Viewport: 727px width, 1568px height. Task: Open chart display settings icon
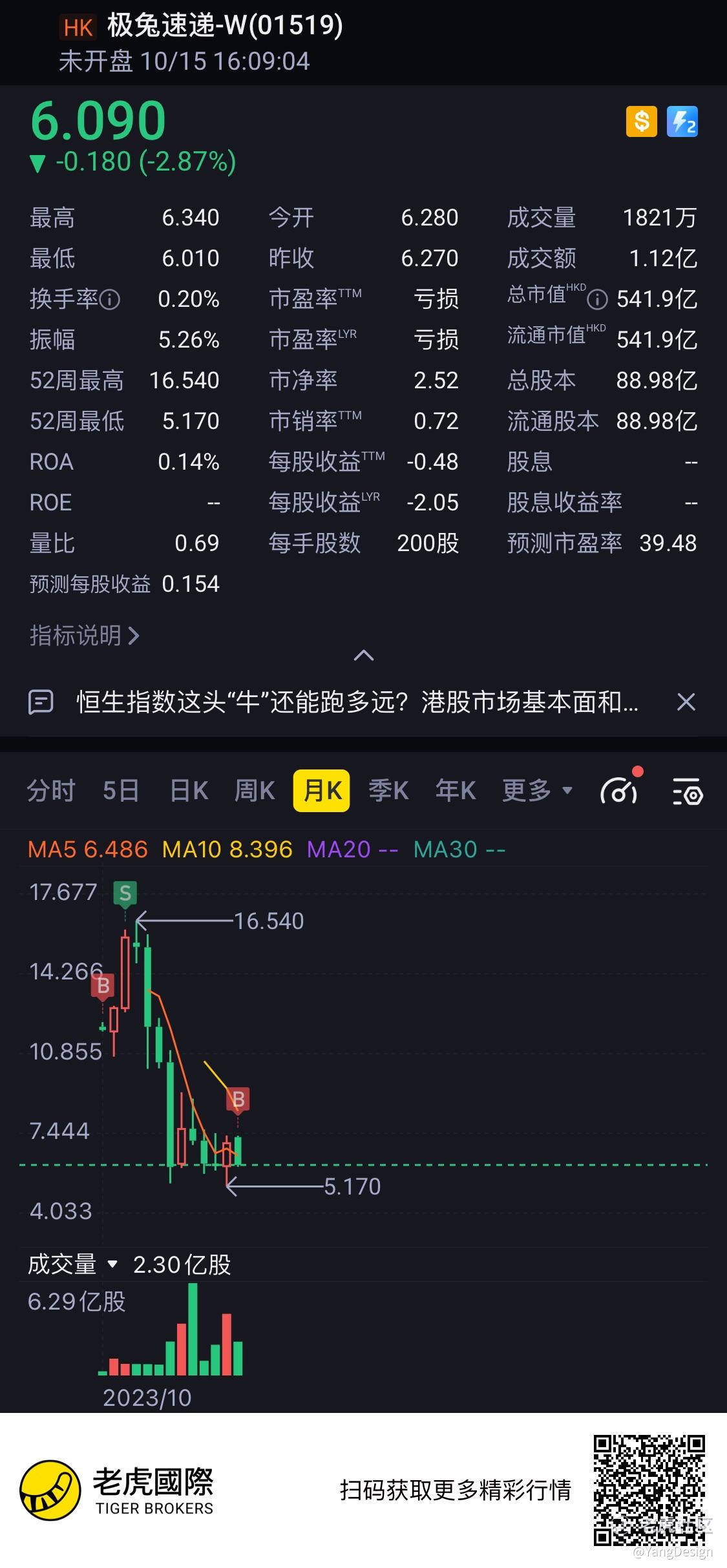[688, 791]
